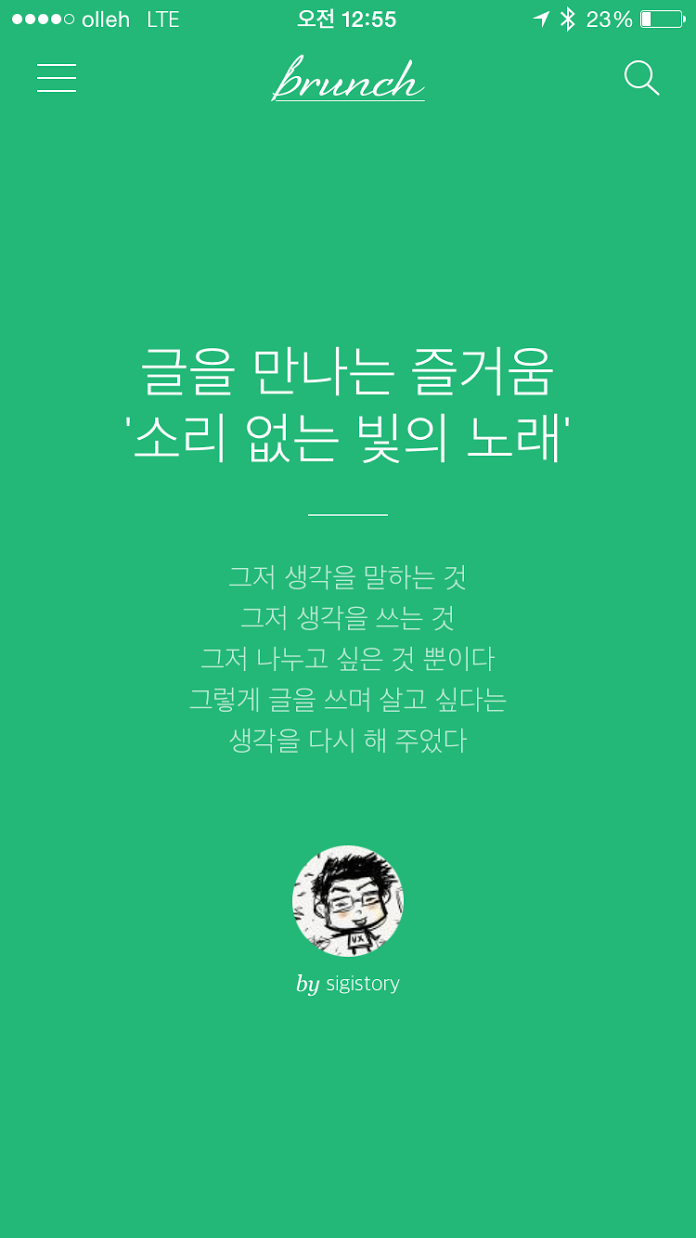Open the 'by sigistory' author link
The width and height of the screenshot is (696, 1238).
click(348, 984)
